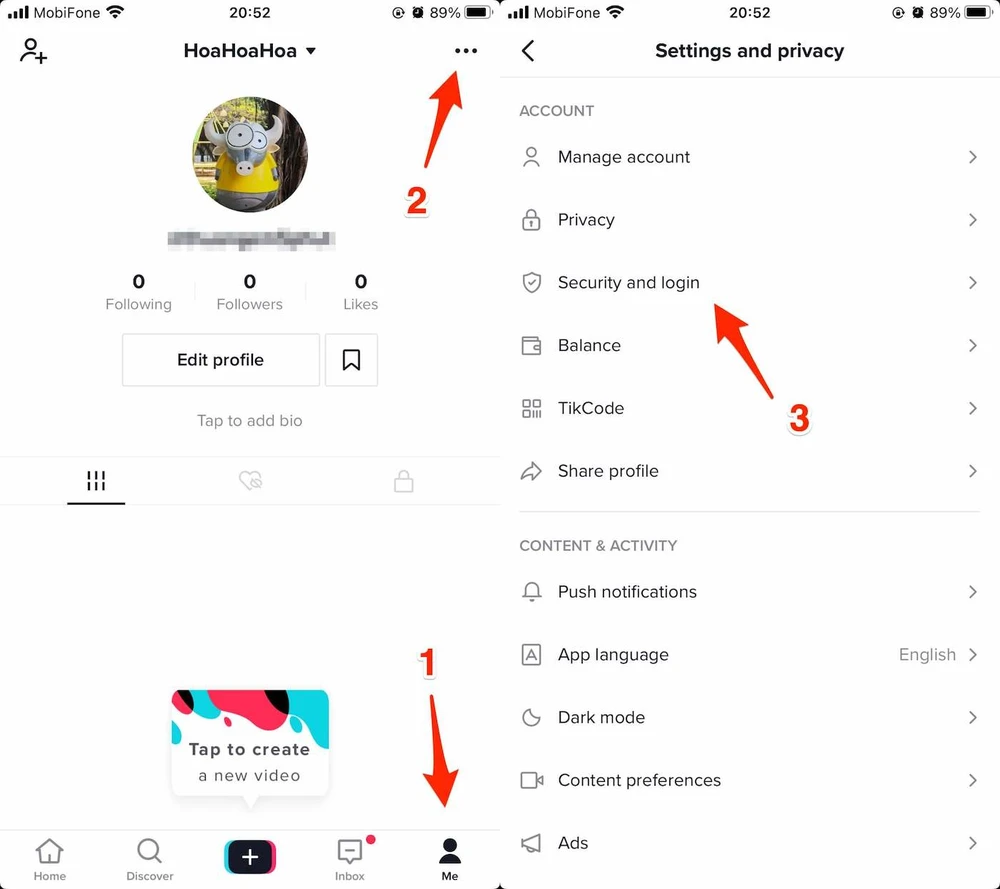The width and height of the screenshot is (1000, 889).
Task: Go back from Settings and privacy
Action: click(528, 51)
